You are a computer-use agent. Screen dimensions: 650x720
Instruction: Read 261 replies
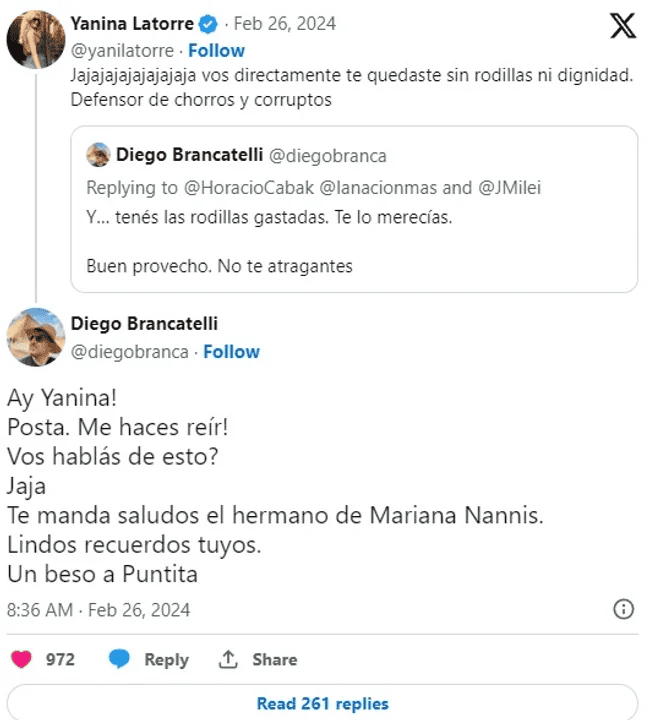point(322,703)
